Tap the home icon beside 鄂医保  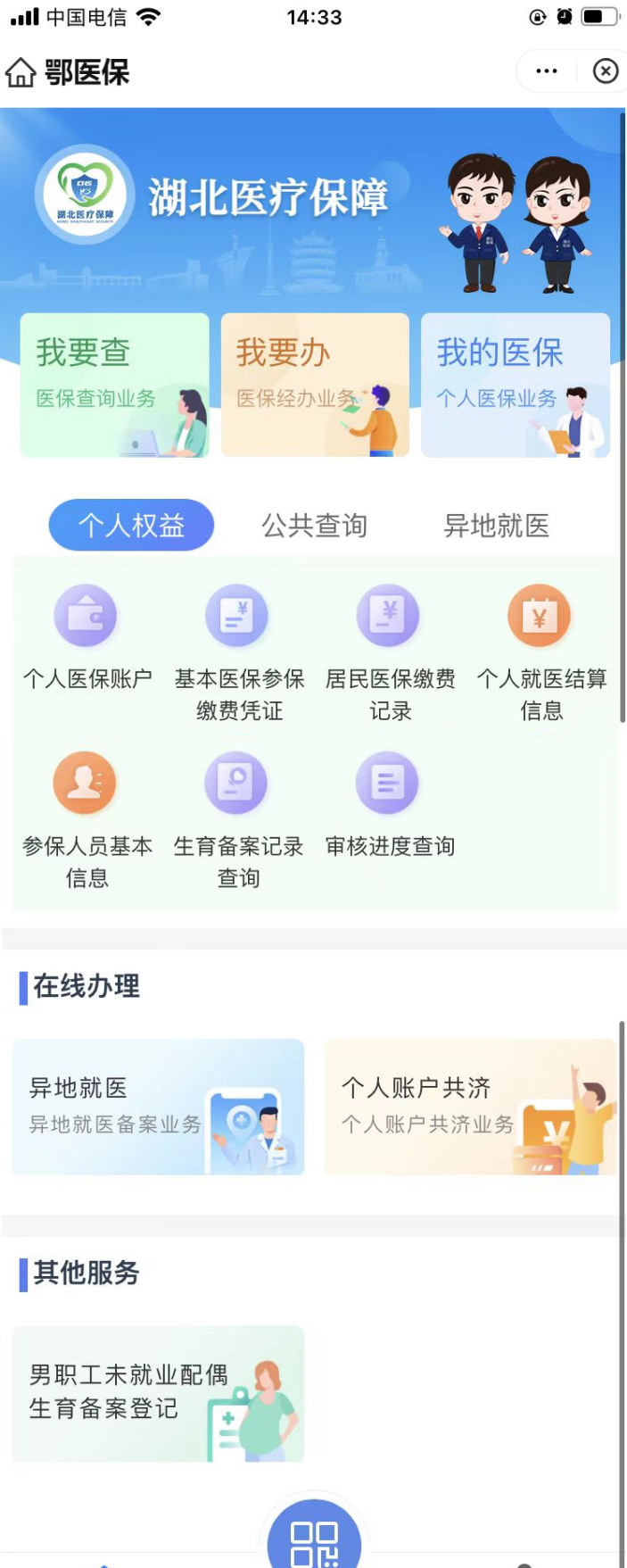(21, 72)
